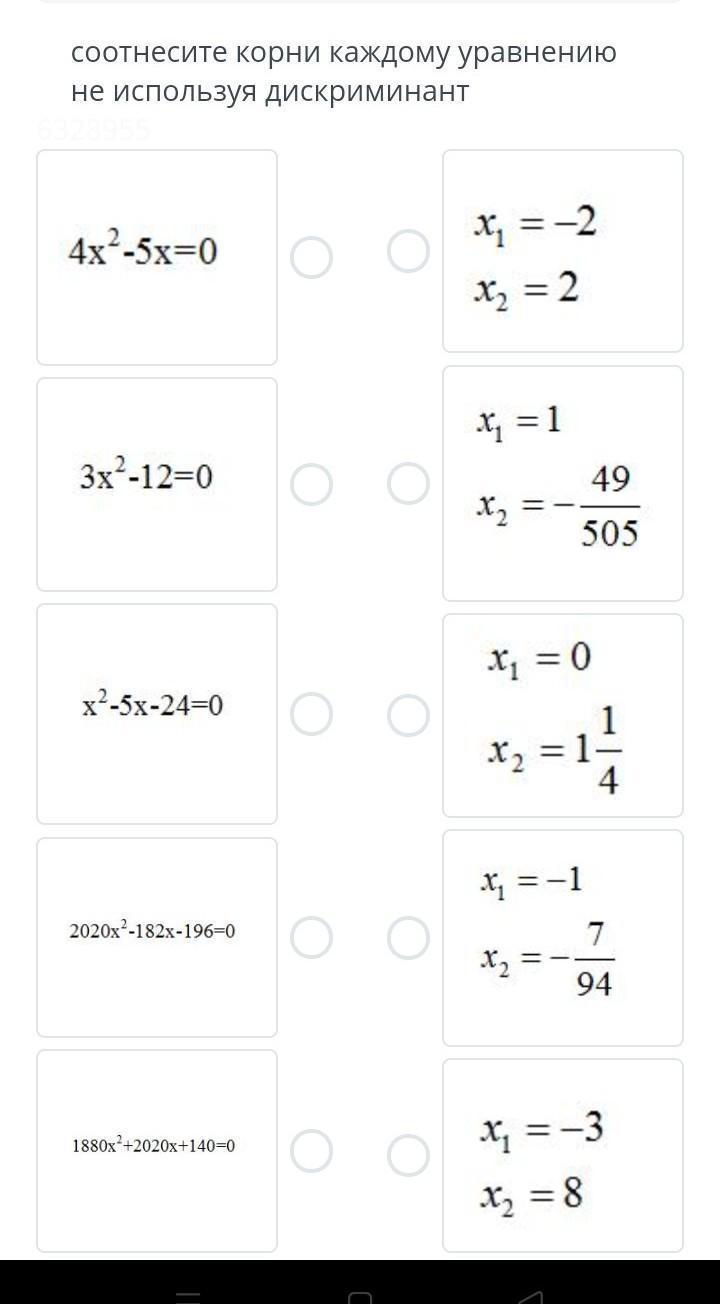Select the circle next to 3x²-12=0

[311, 484]
